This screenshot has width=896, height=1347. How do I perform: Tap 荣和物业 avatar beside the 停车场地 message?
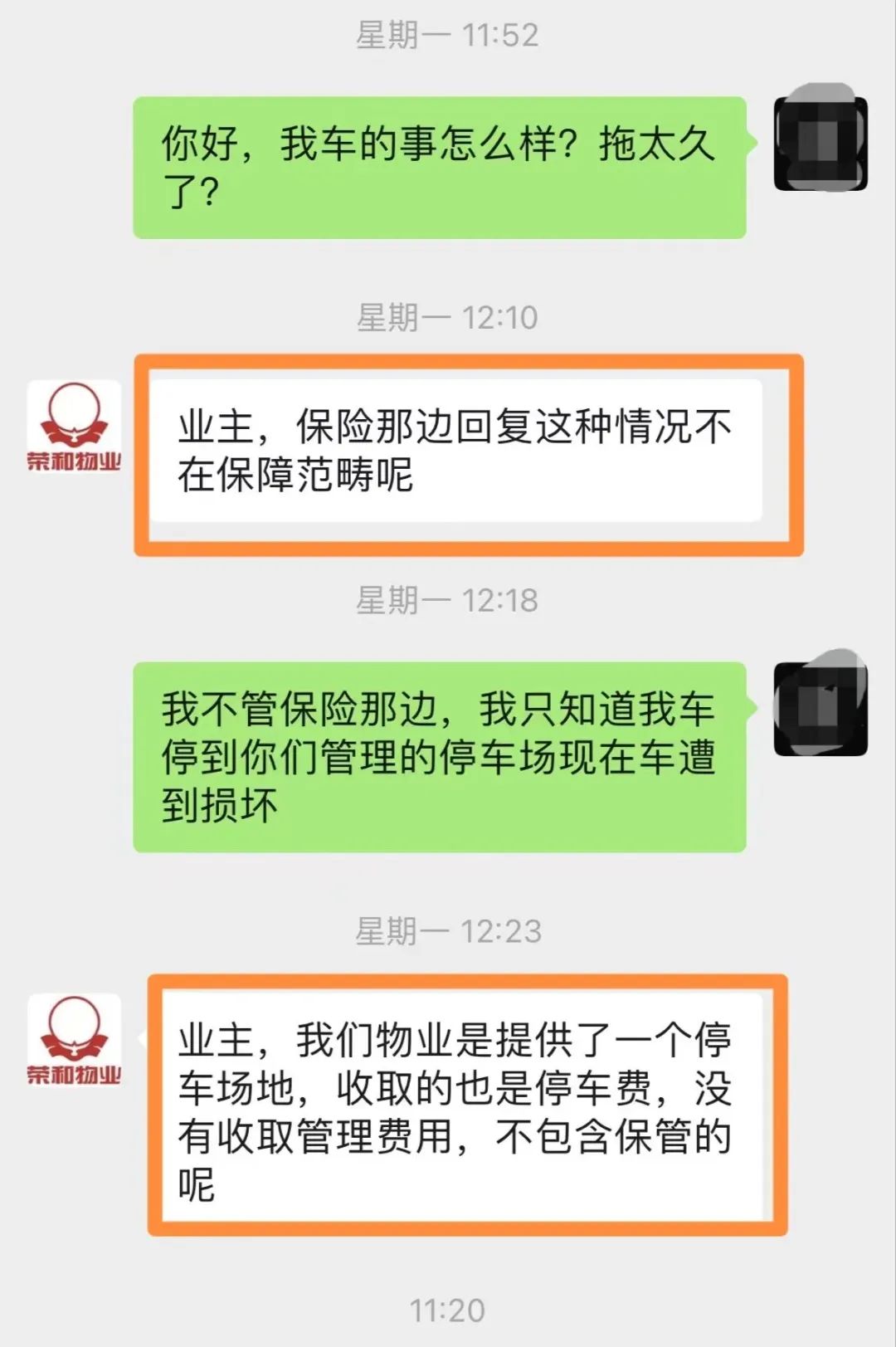pos(74,1041)
